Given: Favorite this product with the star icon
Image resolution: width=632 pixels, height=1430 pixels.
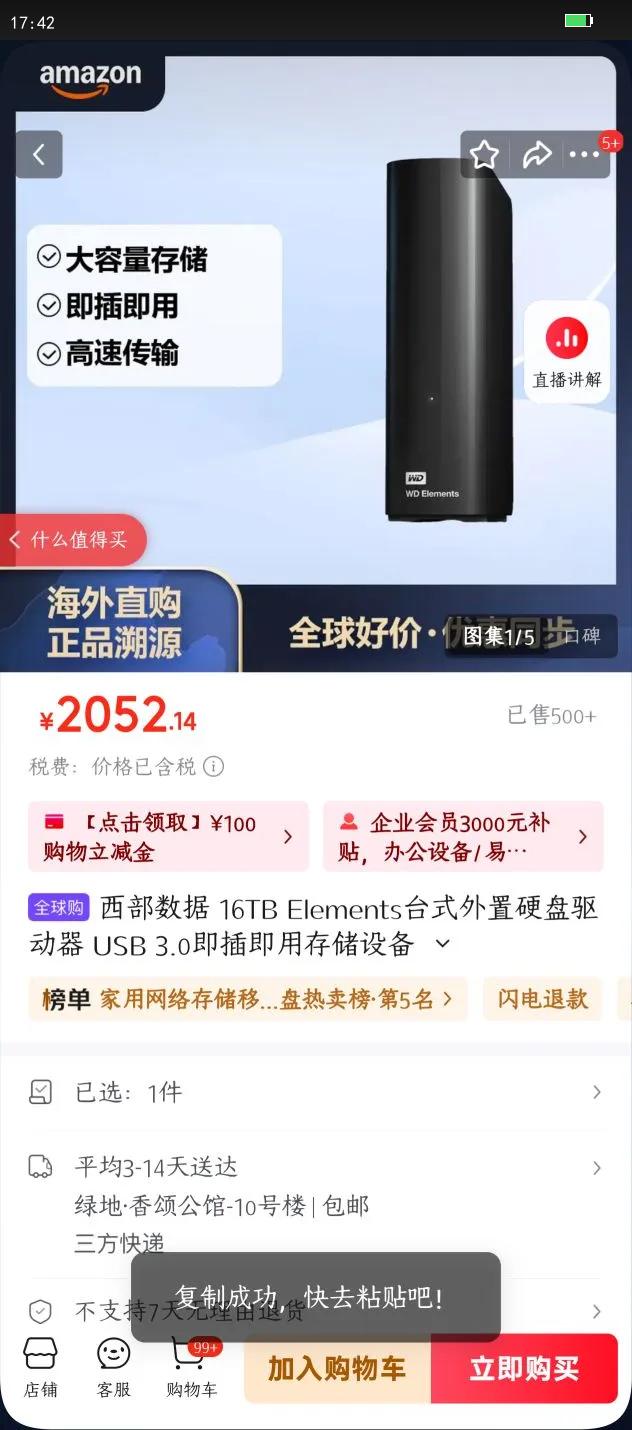Looking at the screenshot, I should (485, 155).
